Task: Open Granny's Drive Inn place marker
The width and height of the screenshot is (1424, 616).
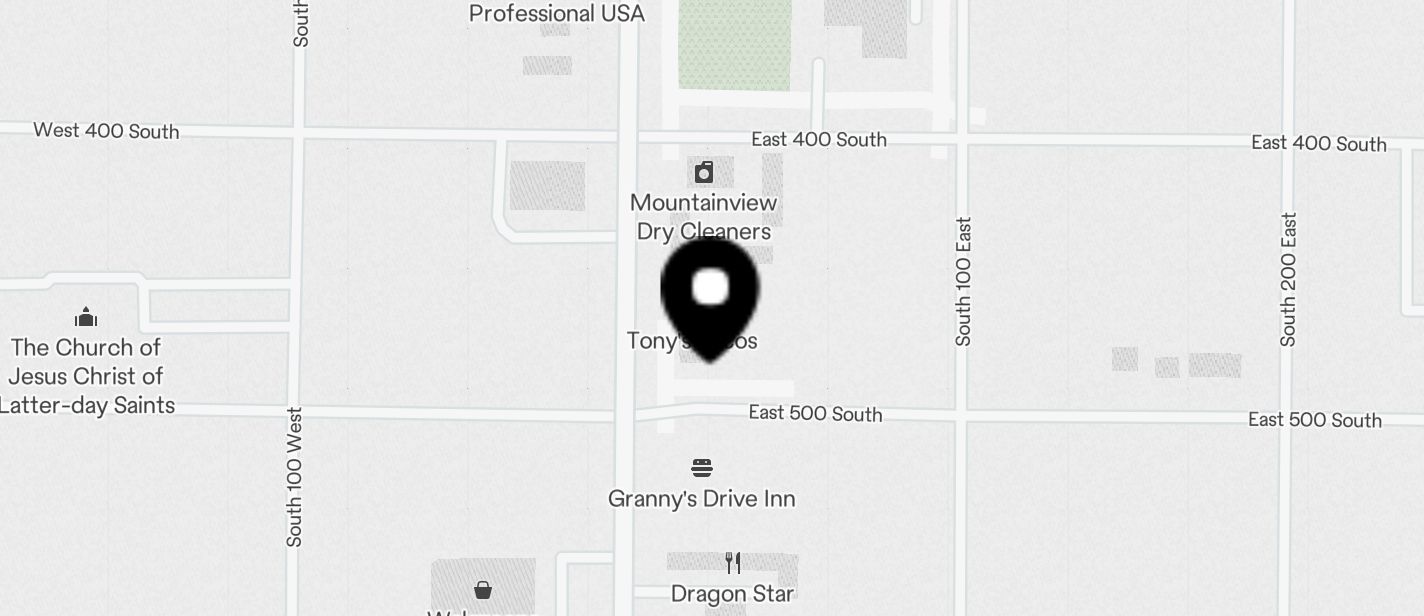Action: (702, 468)
